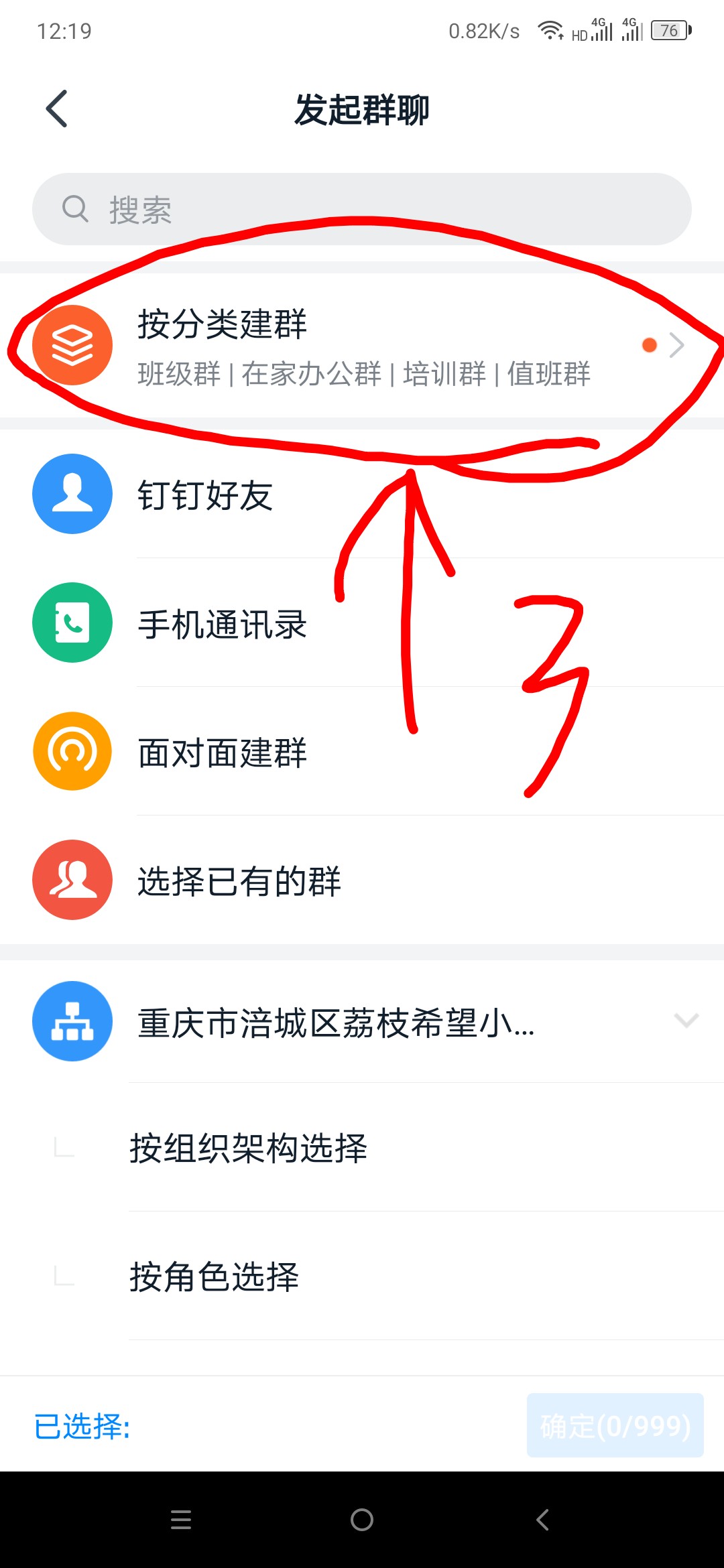
Task: Tap the 搜索 search field
Action: click(362, 209)
